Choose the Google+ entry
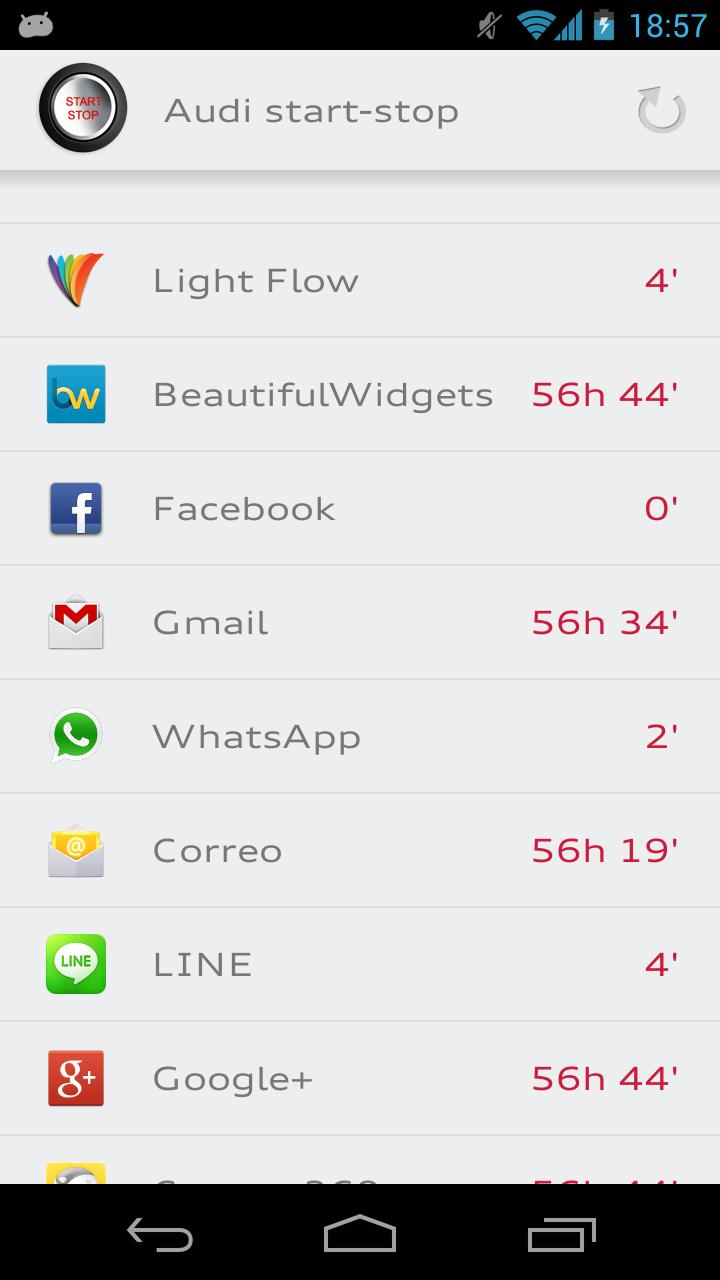 (x=360, y=1079)
